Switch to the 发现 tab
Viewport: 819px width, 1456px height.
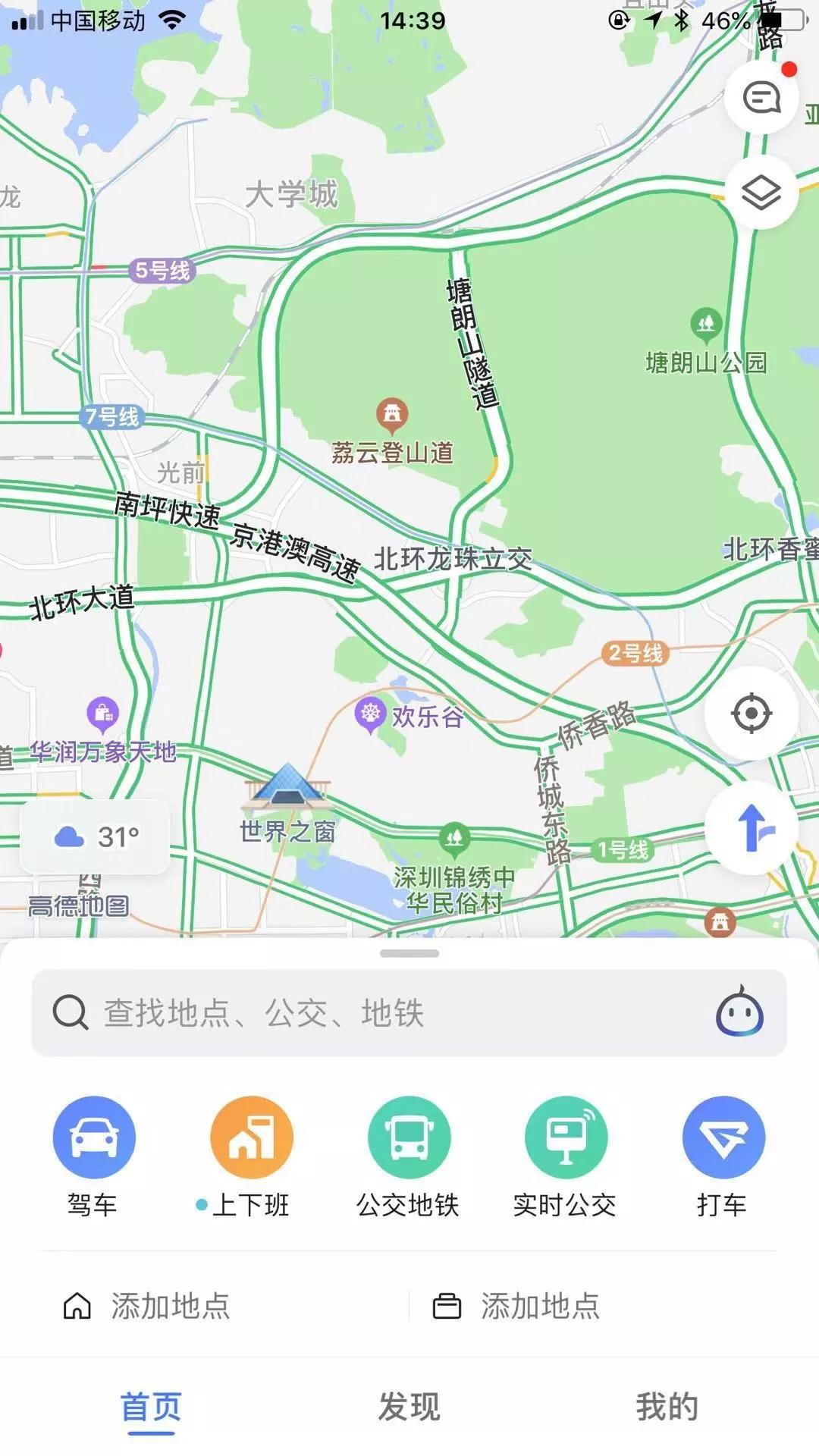(409, 1407)
